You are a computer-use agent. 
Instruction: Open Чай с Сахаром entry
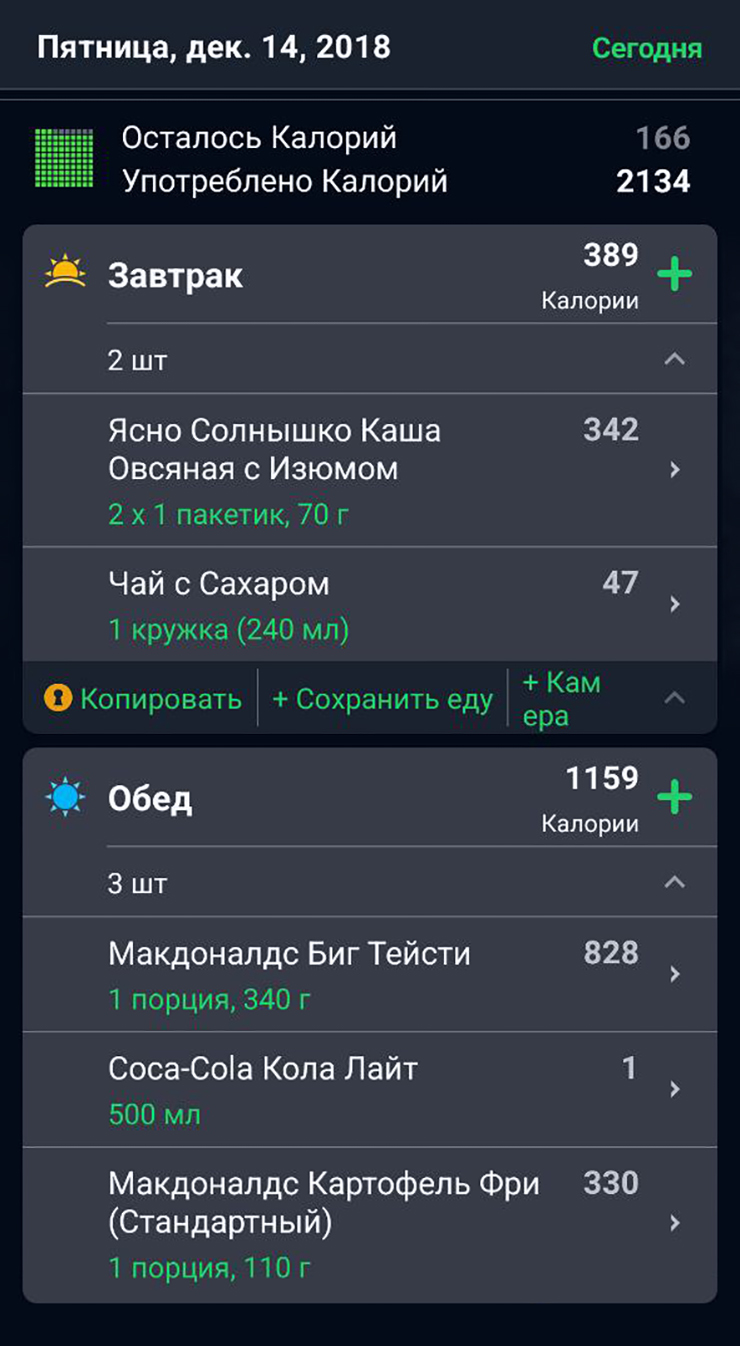(370, 604)
